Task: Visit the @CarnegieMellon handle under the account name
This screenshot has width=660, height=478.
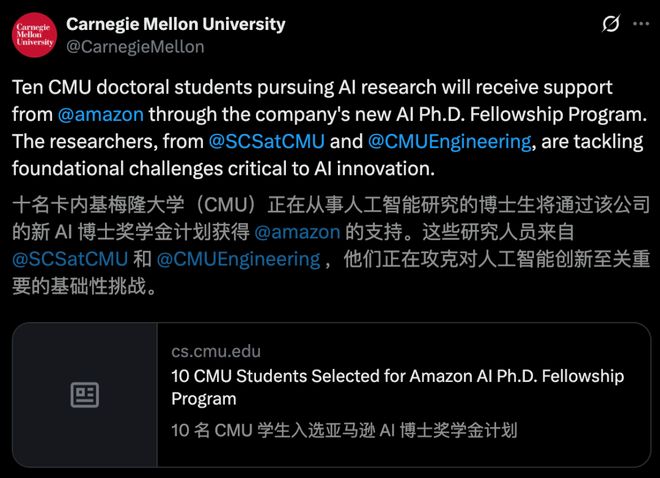Action: click(135, 46)
